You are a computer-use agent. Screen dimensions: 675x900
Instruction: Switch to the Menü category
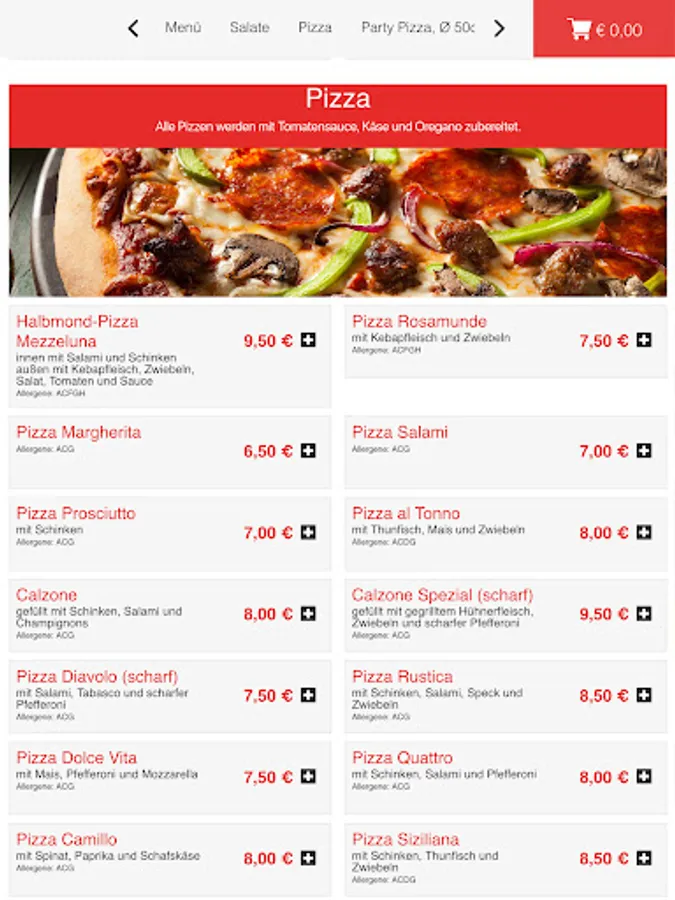(x=183, y=28)
